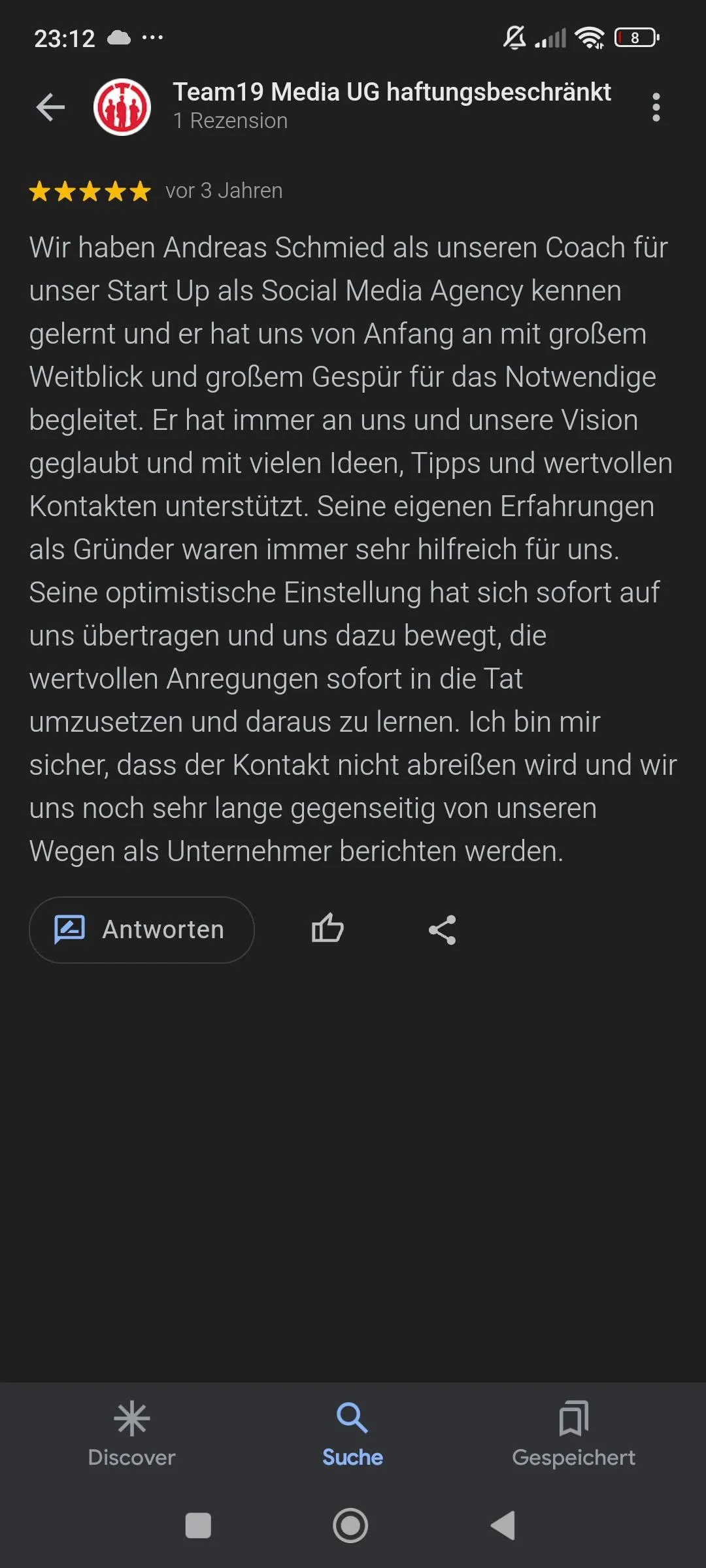Open the three-dot overflow menu
The height and width of the screenshot is (1568, 706).
click(x=656, y=107)
